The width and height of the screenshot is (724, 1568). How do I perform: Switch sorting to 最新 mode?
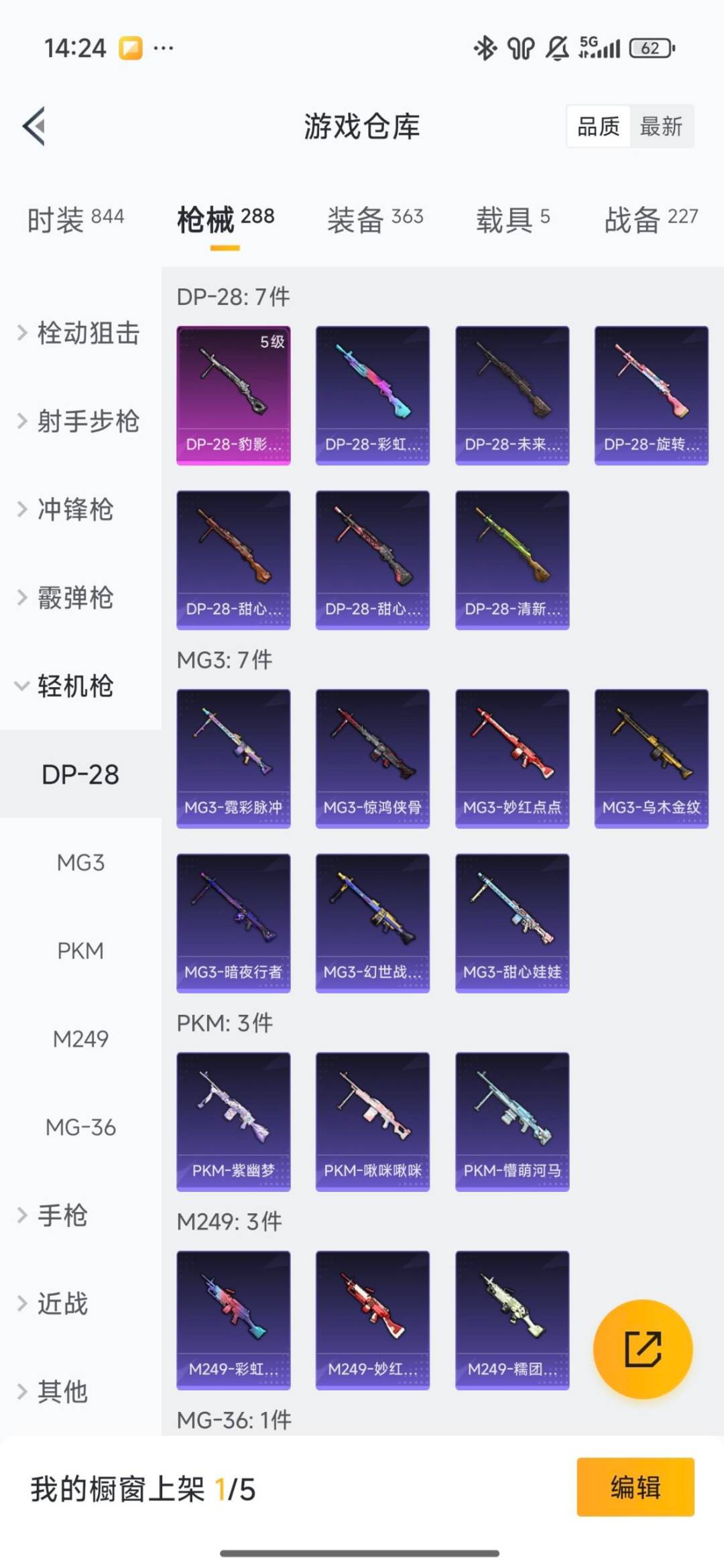660,127
